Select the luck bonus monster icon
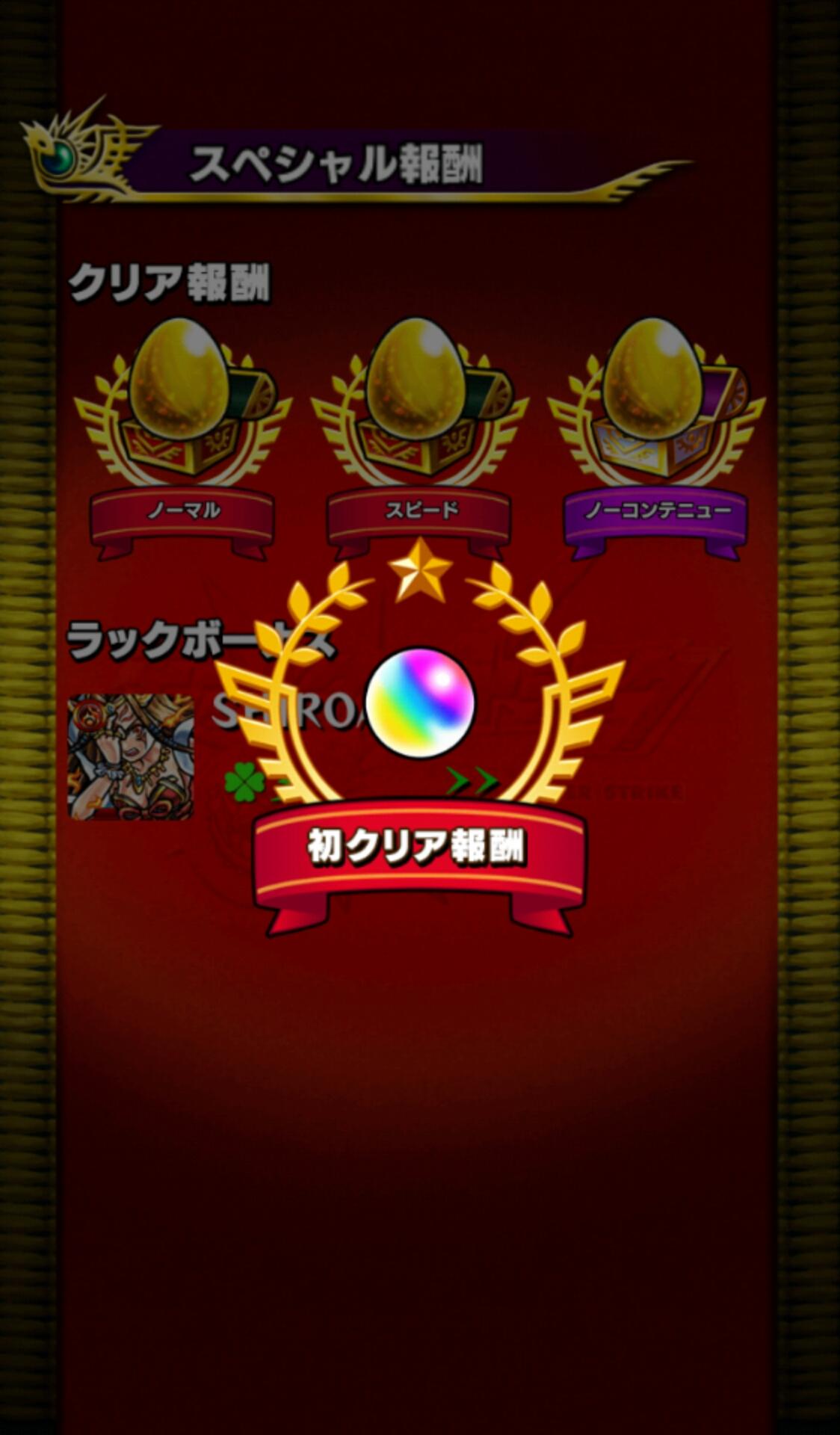This screenshot has height=1435, width=840. (131, 756)
